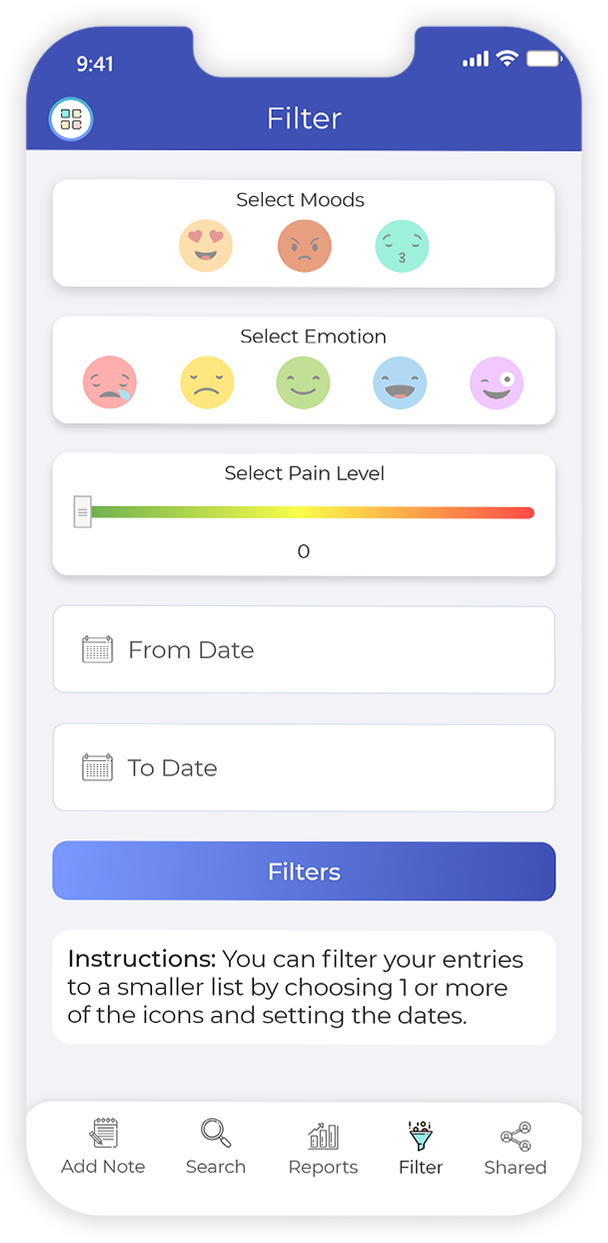The image size is (608, 1243).
Task: Choose the crying red emotion face
Action: pyautogui.click(x=109, y=383)
